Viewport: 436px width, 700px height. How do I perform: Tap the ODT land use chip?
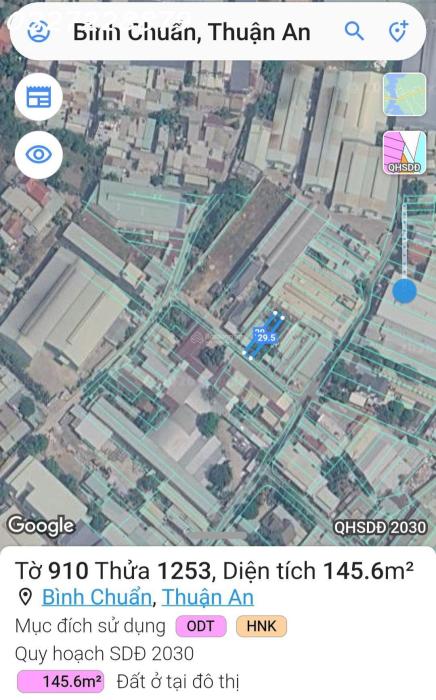click(x=201, y=626)
